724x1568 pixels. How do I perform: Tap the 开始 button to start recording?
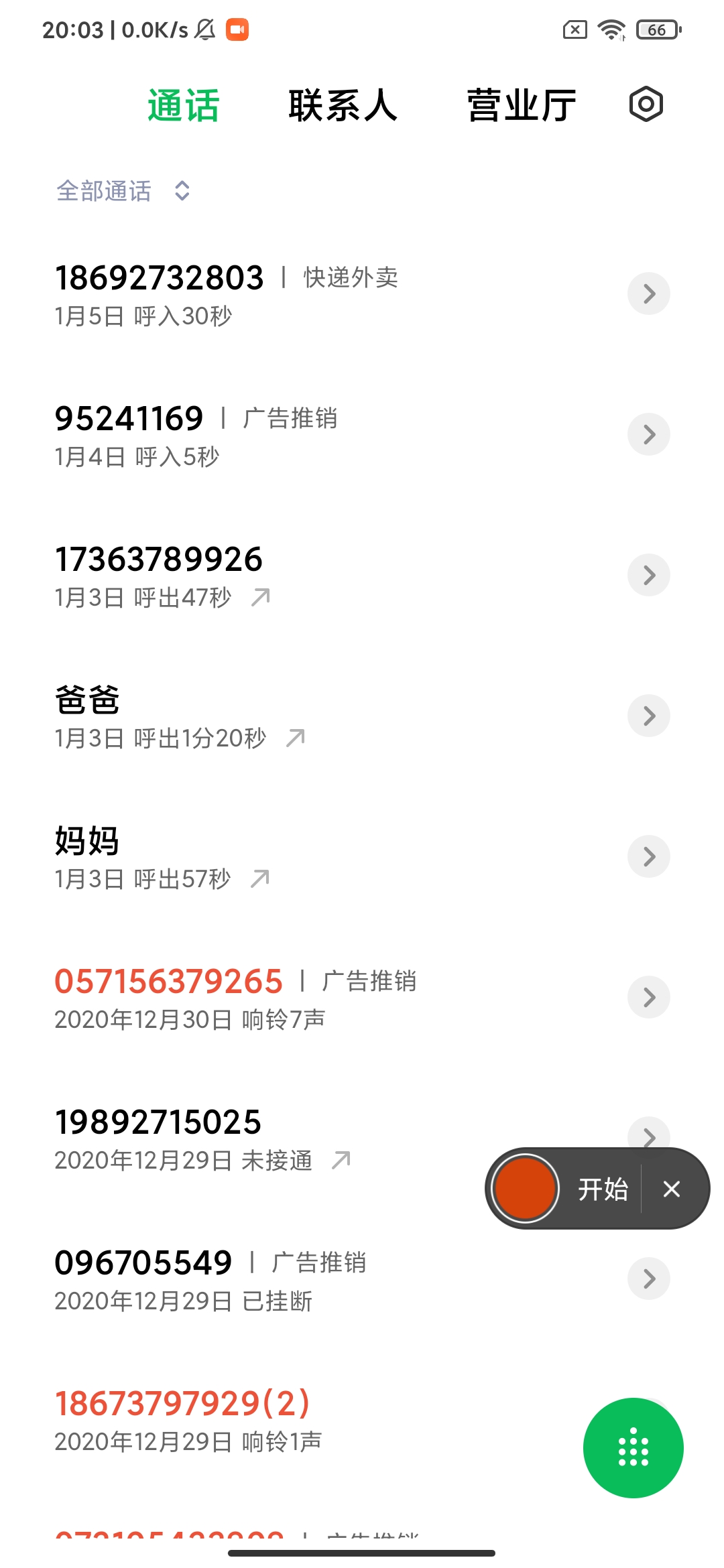(602, 1188)
